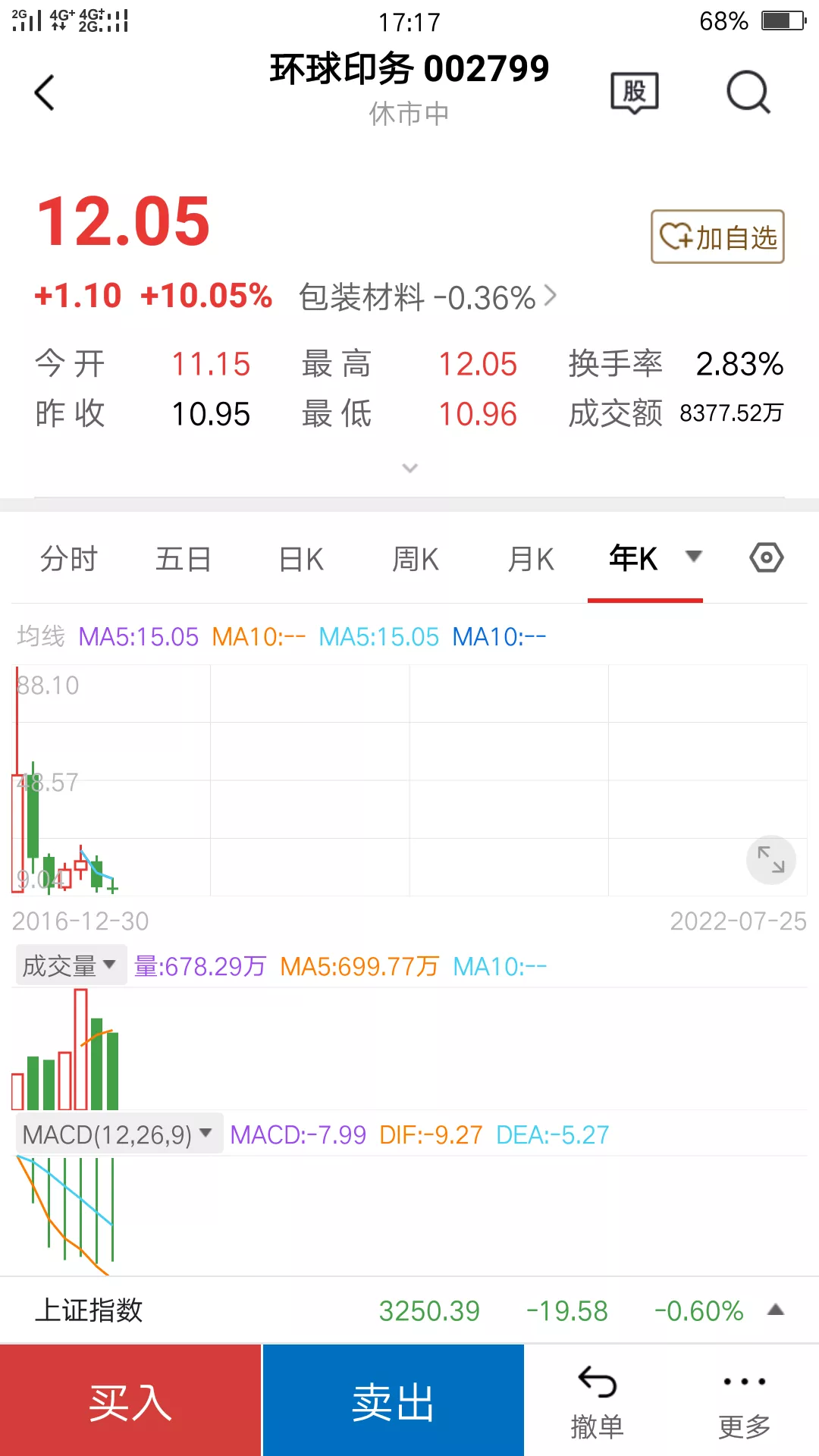Tap 卖出 to sell the stock
This screenshot has width=819, height=1456.
(x=393, y=1401)
